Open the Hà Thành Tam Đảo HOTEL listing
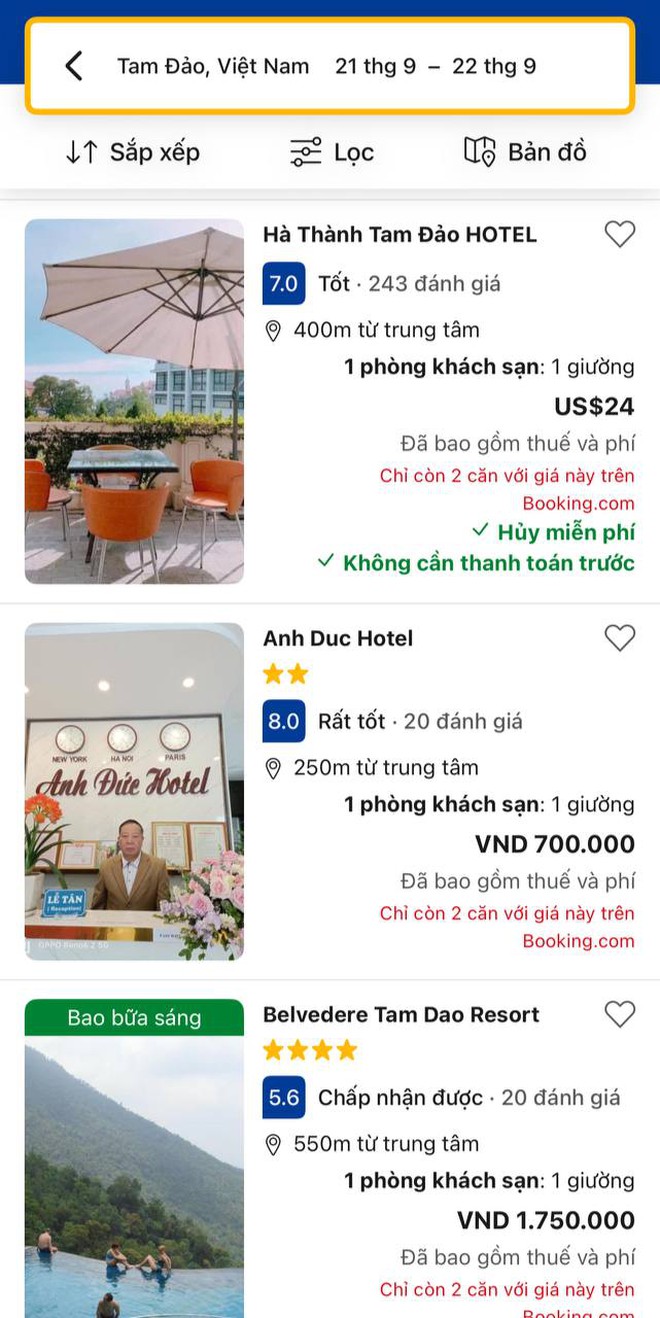 click(x=400, y=234)
